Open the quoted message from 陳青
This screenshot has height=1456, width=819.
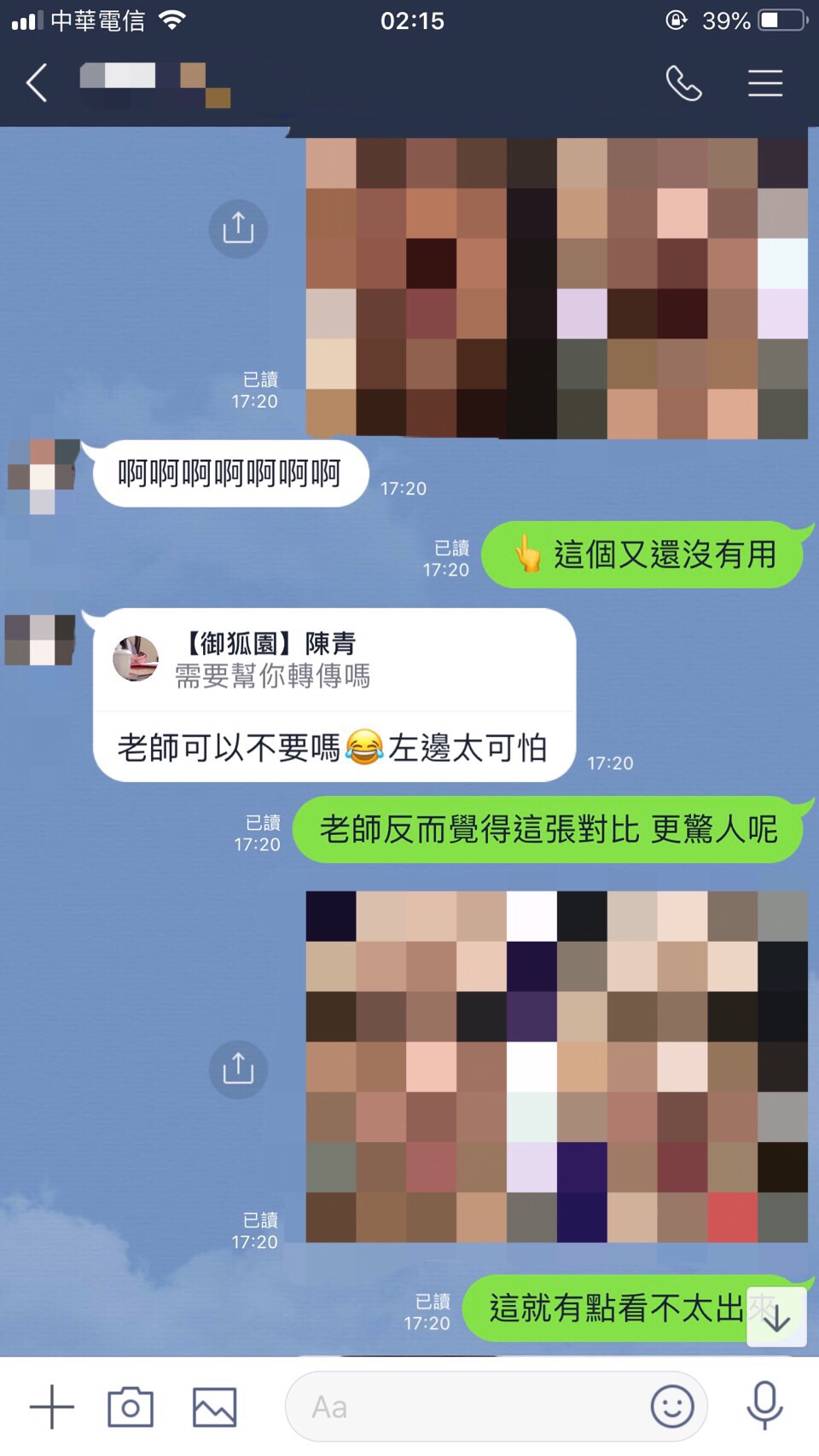(x=333, y=660)
